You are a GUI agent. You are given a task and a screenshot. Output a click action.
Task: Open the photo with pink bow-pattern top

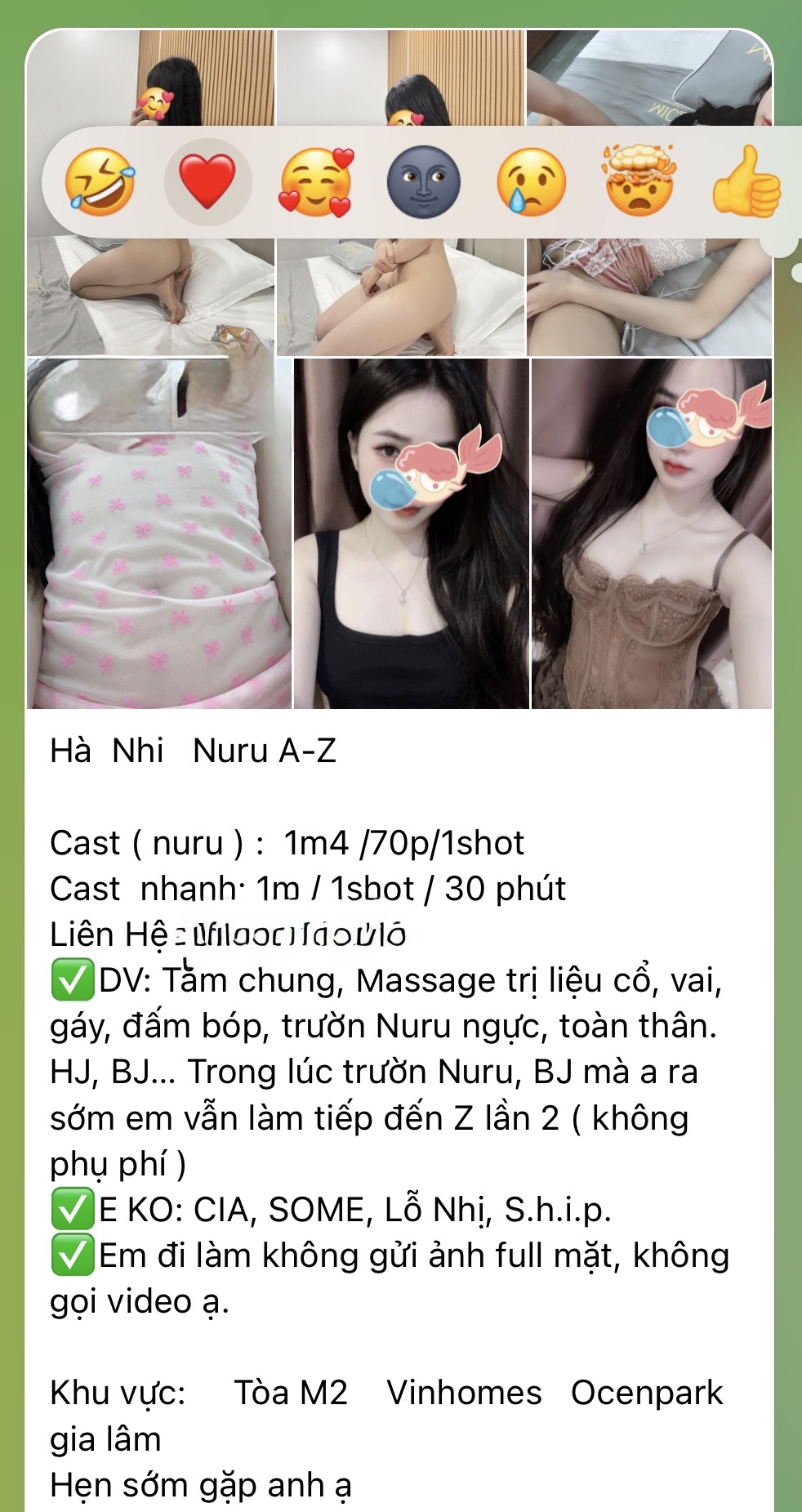tap(159, 533)
